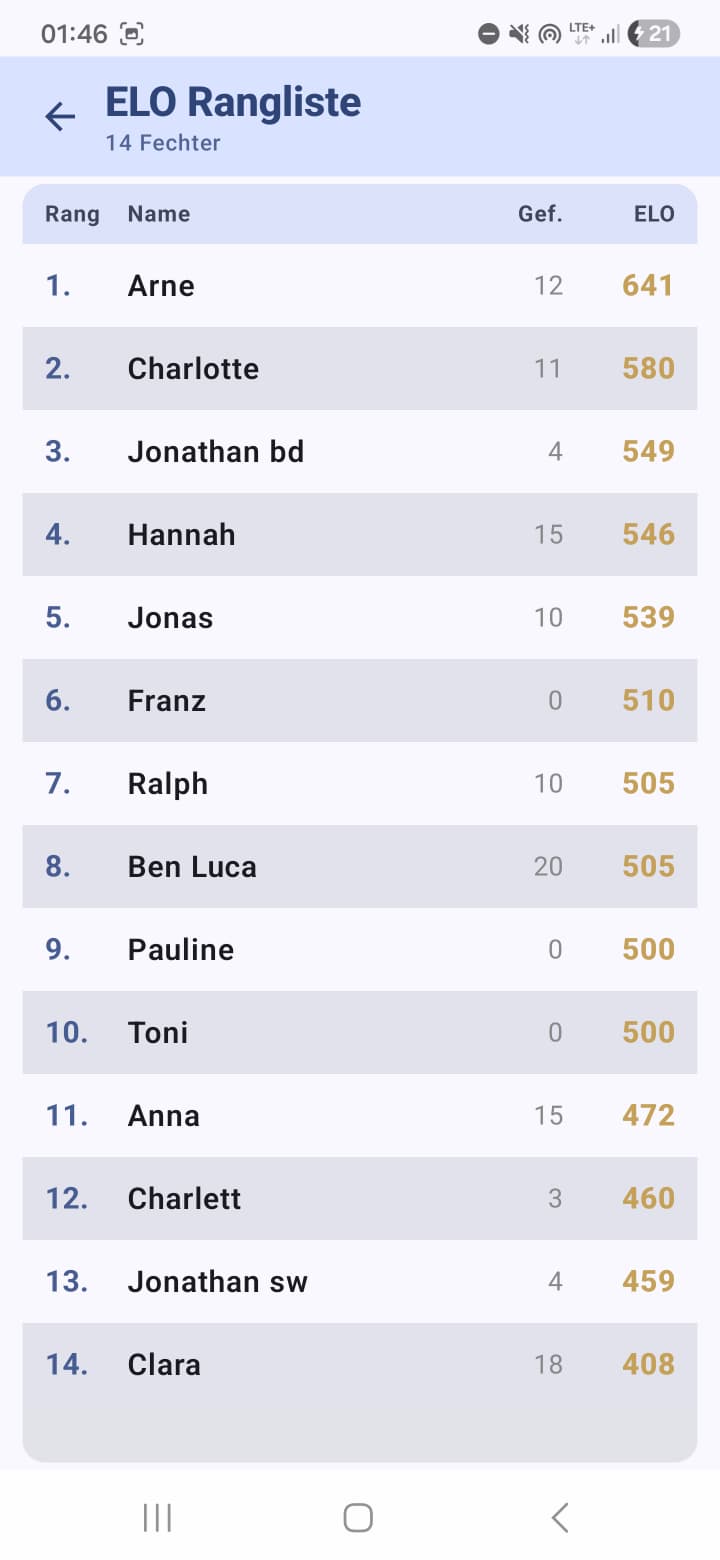Tap the Name column header

click(x=158, y=213)
